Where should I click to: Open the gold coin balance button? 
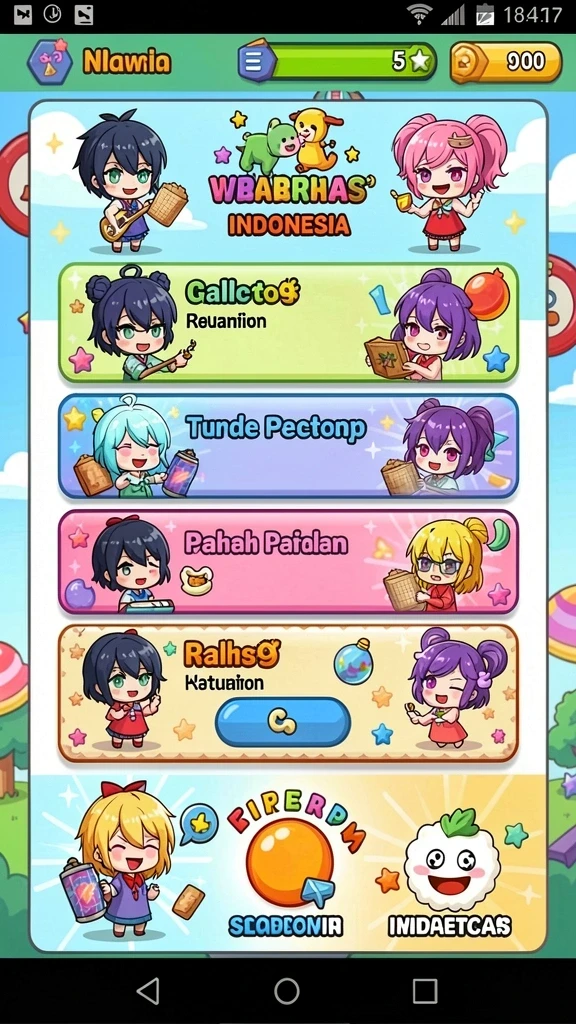click(x=505, y=62)
